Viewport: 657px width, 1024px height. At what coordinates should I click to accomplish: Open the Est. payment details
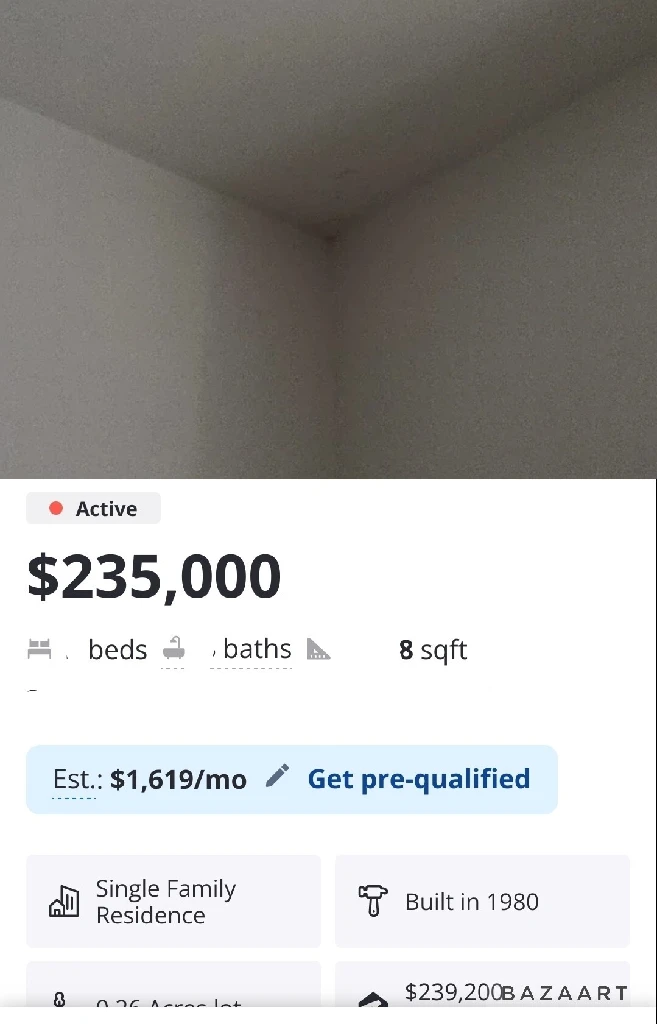(x=74, y=780)
